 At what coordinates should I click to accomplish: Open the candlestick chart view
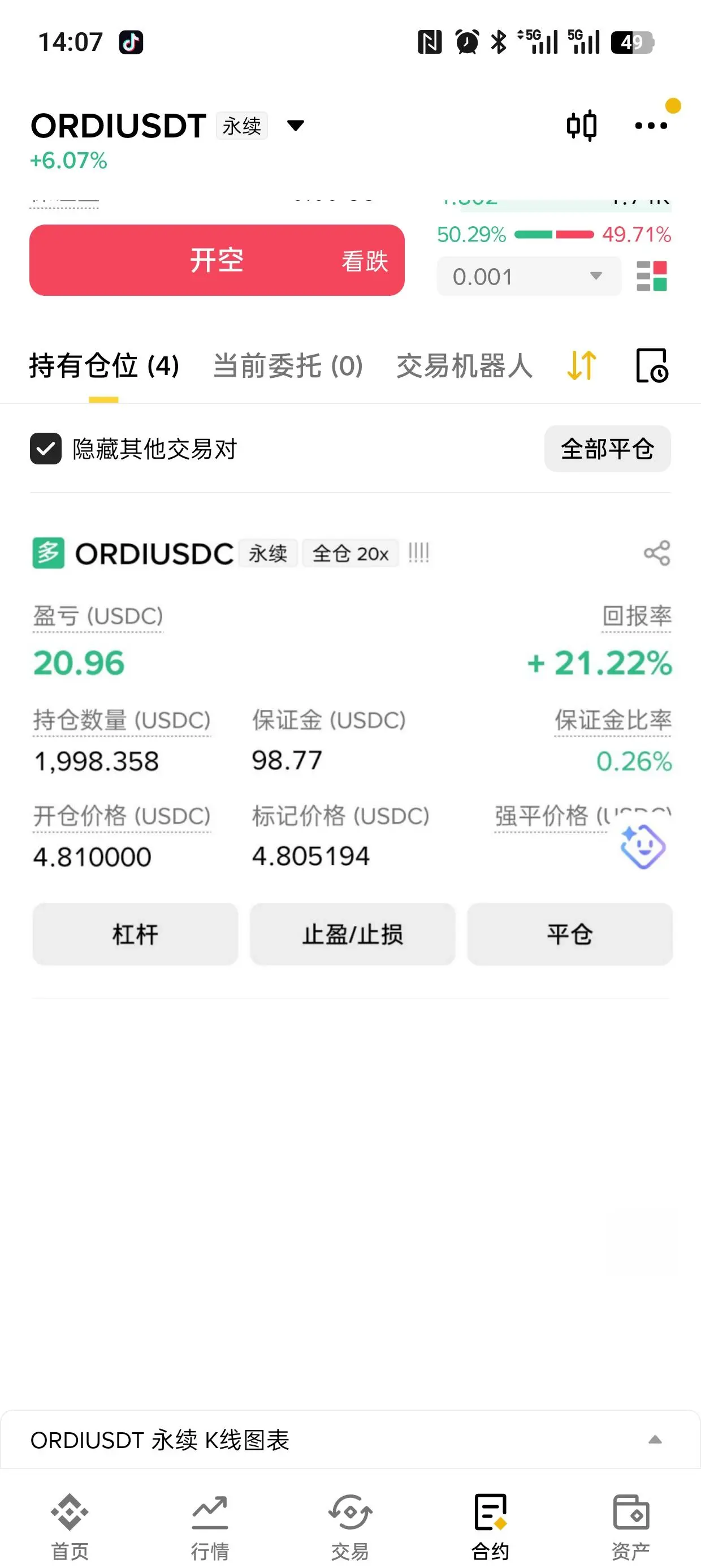pos(581,126)
